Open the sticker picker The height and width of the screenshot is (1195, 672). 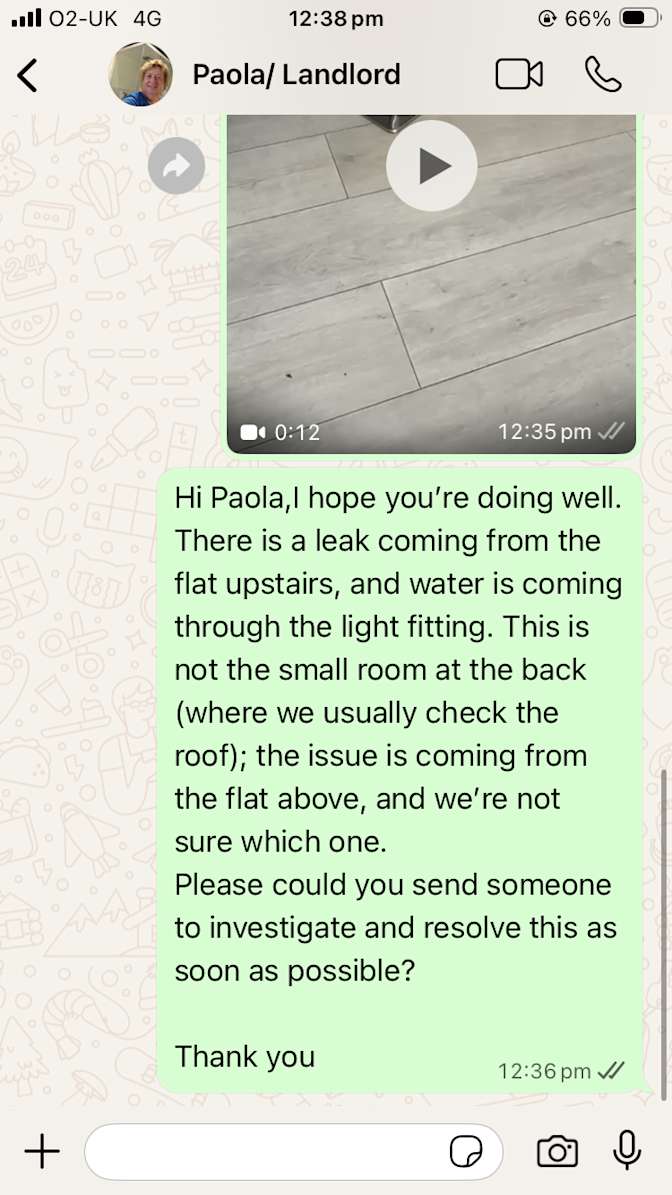[x=465, y=1151]
